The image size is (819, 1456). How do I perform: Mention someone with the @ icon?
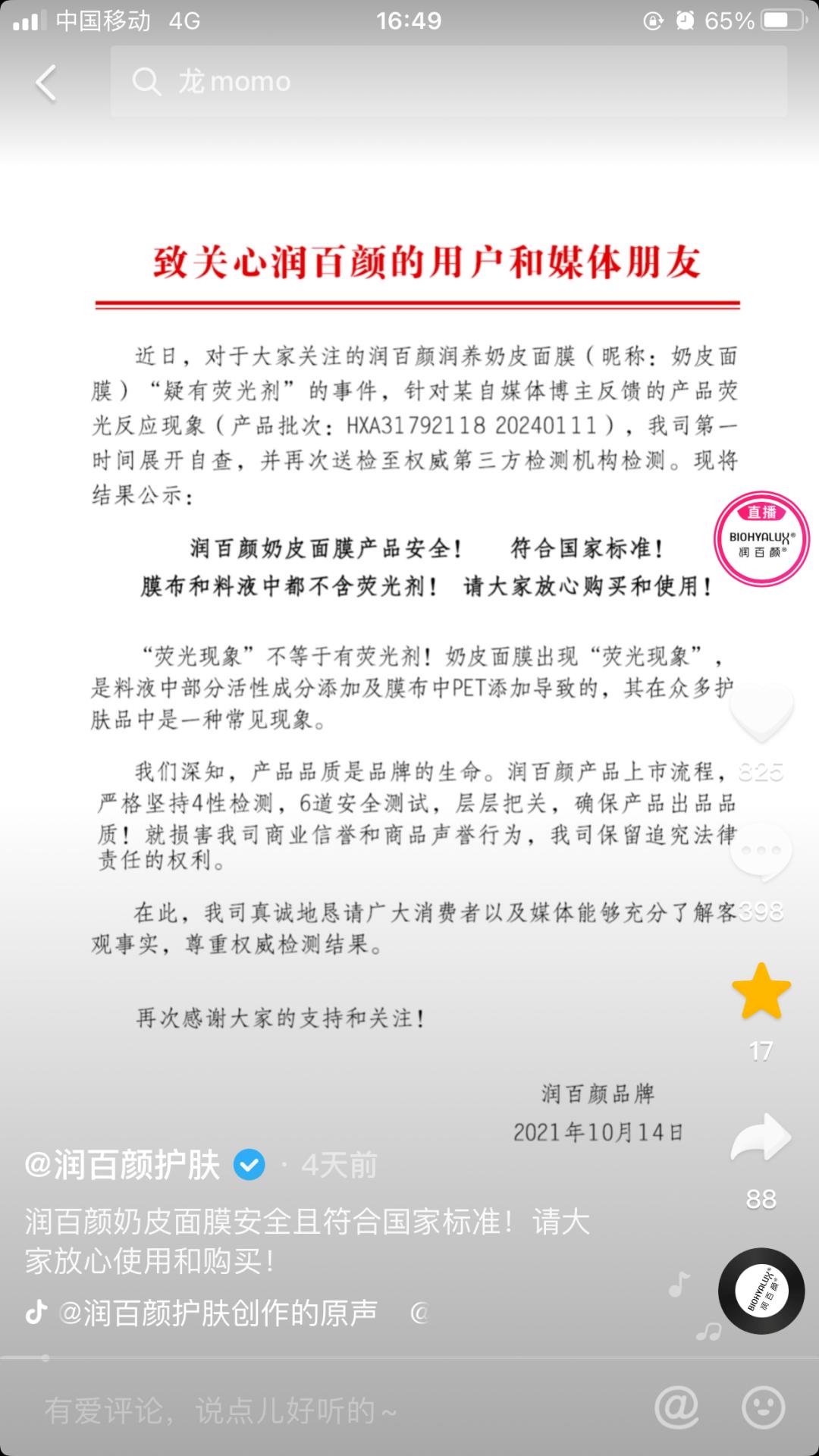tap(676, 1408)
